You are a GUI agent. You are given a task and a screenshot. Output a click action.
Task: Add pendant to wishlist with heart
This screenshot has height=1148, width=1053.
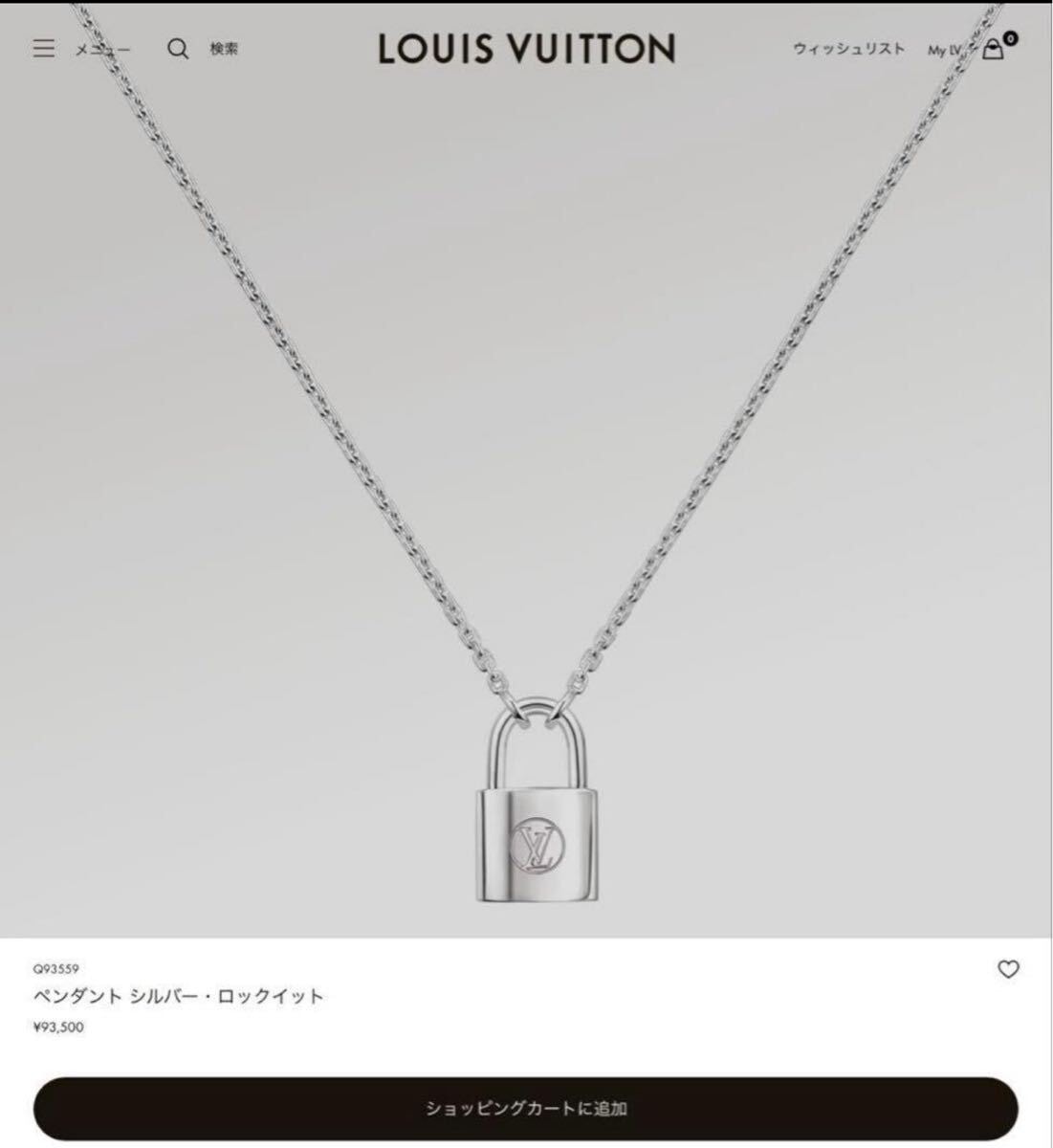point(1008,970)
